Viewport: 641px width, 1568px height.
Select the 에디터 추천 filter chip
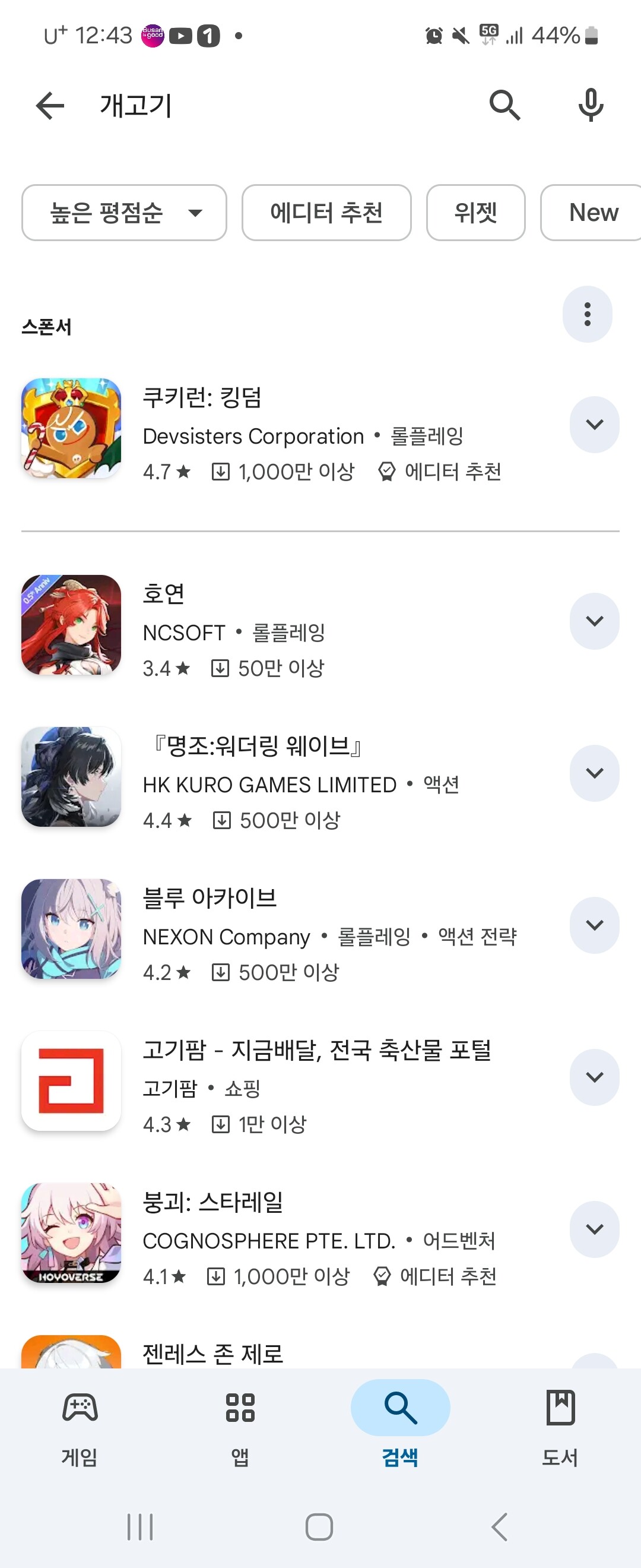(x=326, y=213)
